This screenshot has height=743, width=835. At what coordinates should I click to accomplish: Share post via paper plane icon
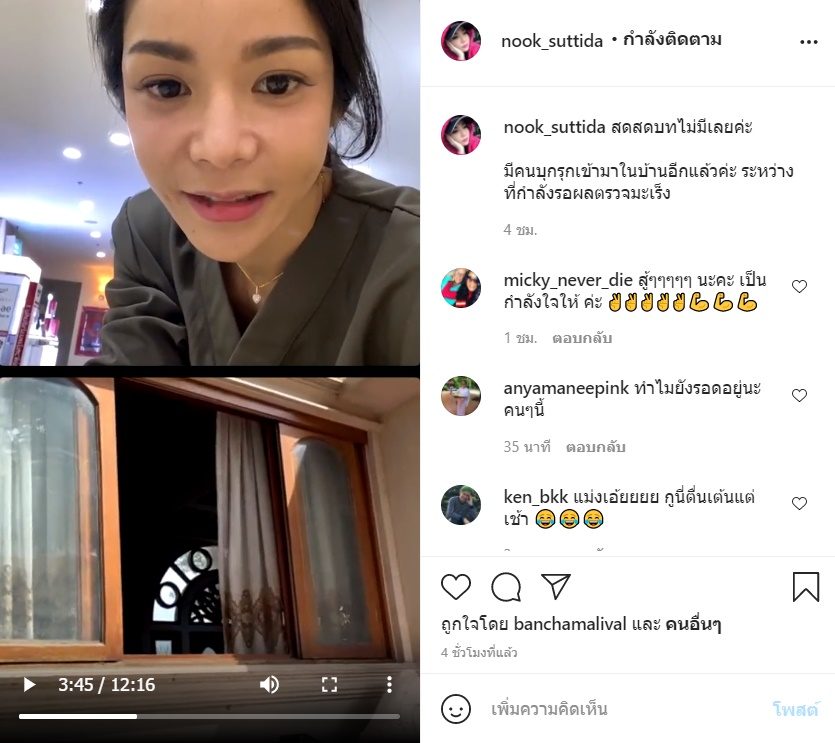click(x=556, y=587)
